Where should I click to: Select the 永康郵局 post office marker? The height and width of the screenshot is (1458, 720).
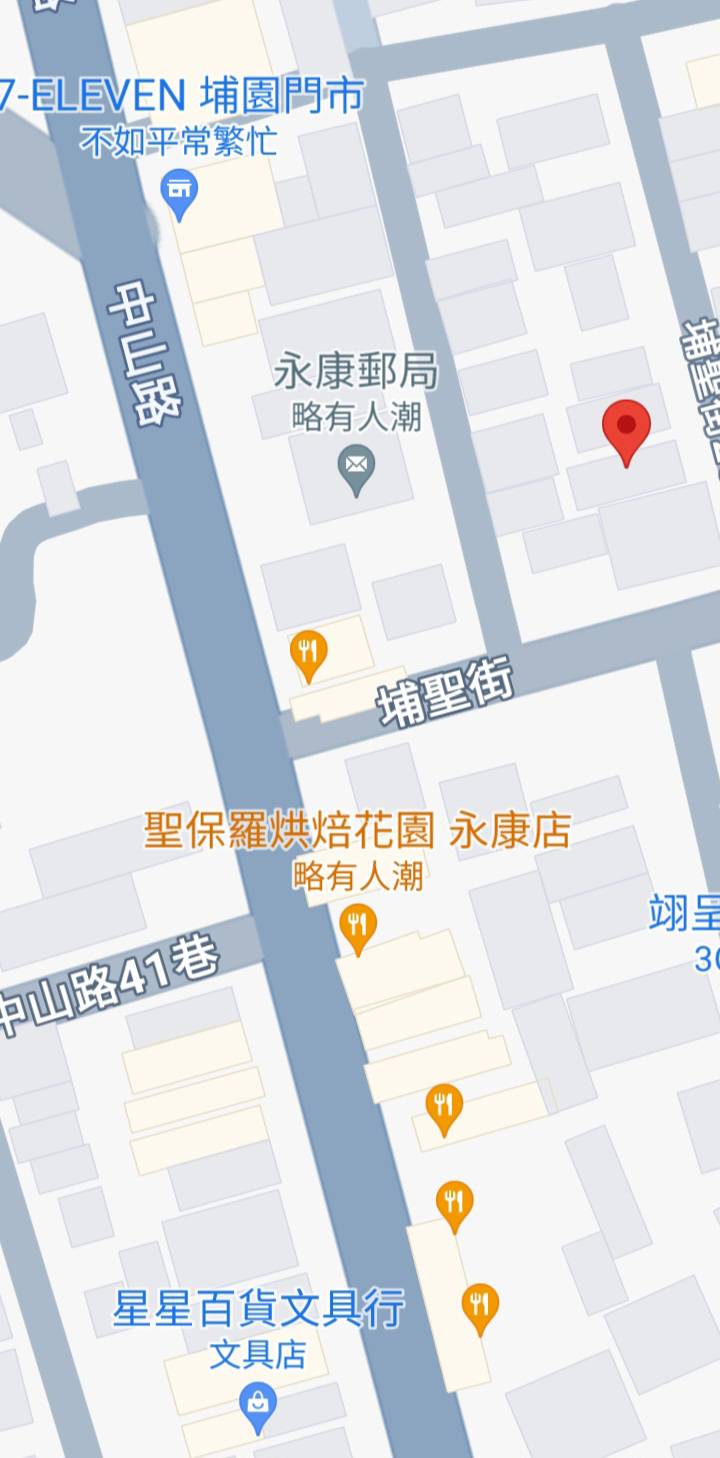tap(356, 469)
